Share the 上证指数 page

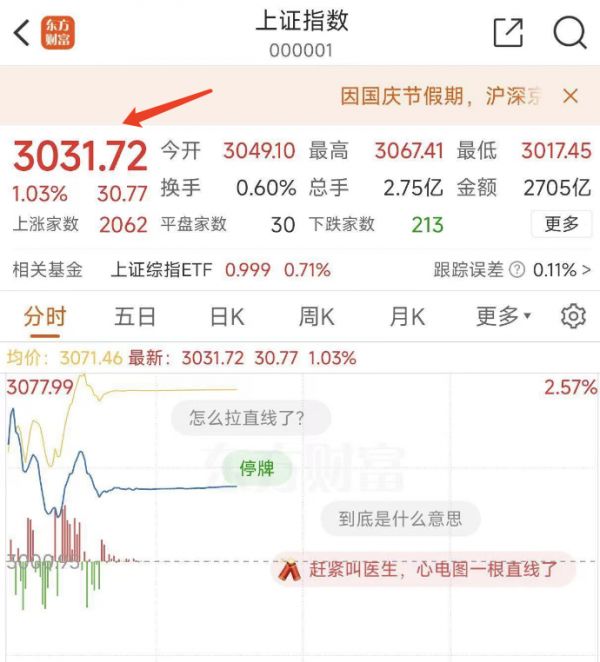(508, 33)
